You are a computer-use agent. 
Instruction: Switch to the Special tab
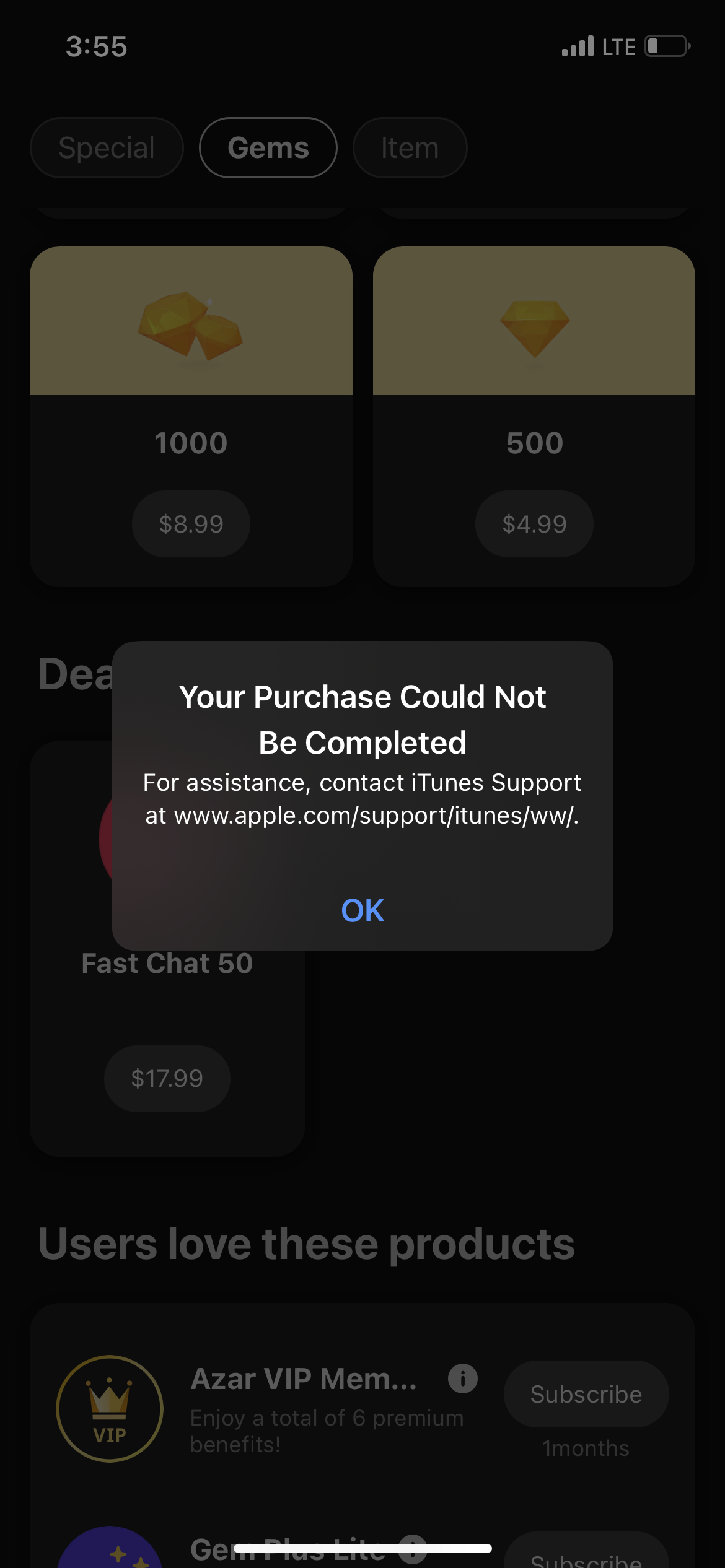click(107, 148)
